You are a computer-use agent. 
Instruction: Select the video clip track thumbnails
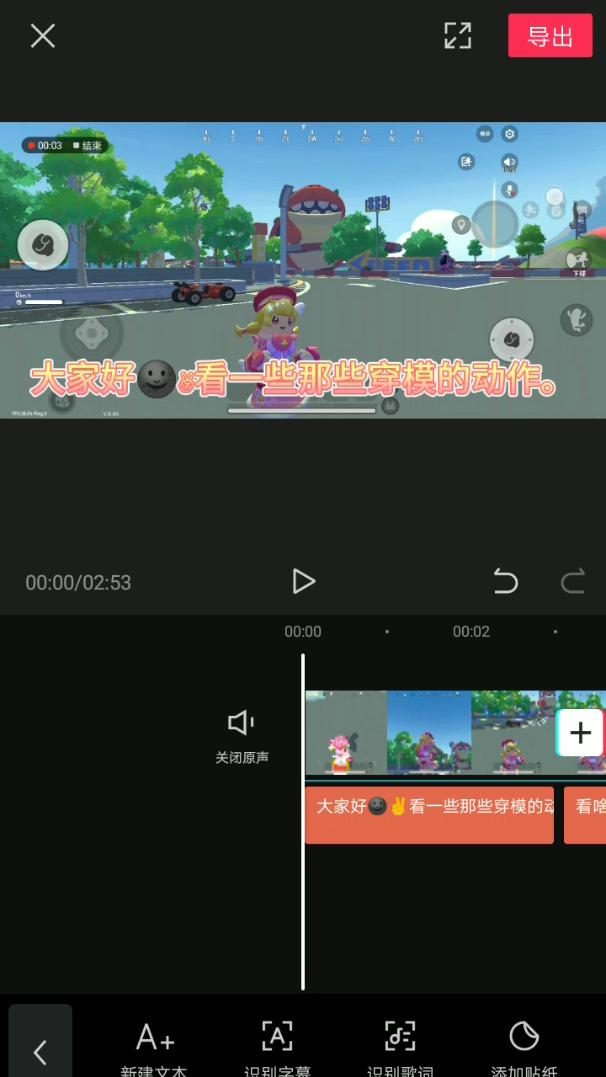pyautogui.click(x=430, y=733)
